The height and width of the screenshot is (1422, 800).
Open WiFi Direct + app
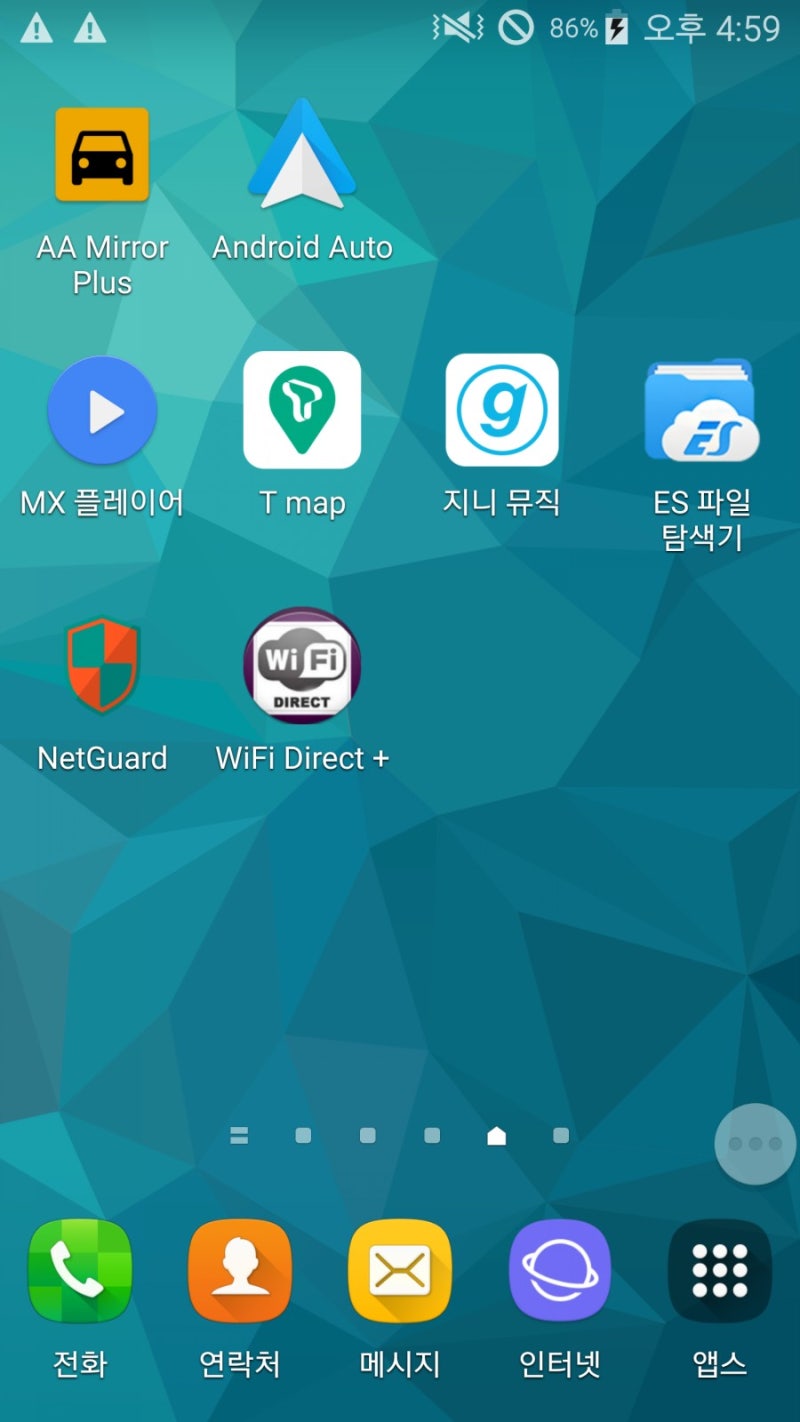302,666
